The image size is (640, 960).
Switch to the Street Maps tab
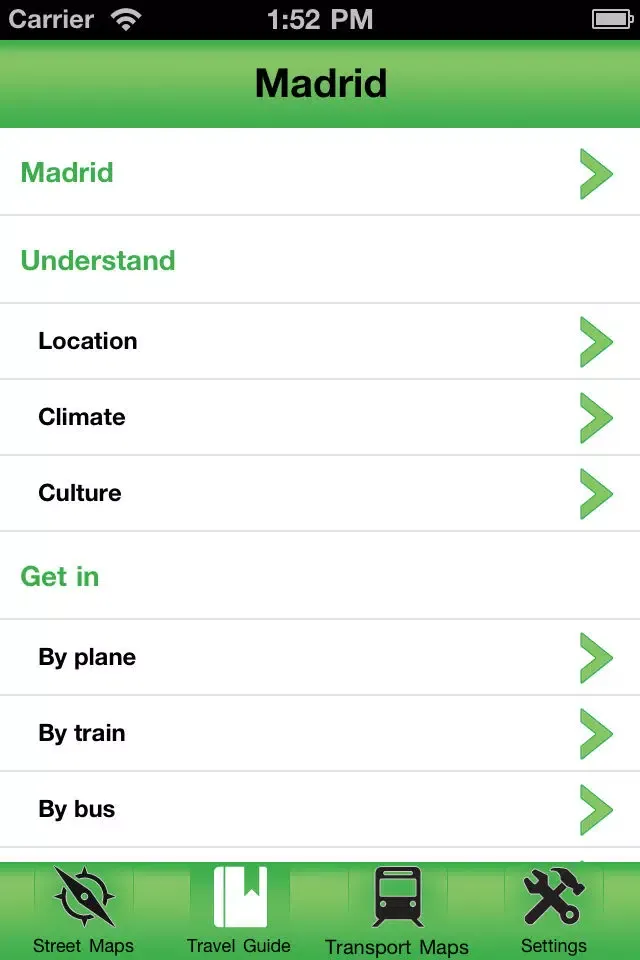(x=83, y=910)
